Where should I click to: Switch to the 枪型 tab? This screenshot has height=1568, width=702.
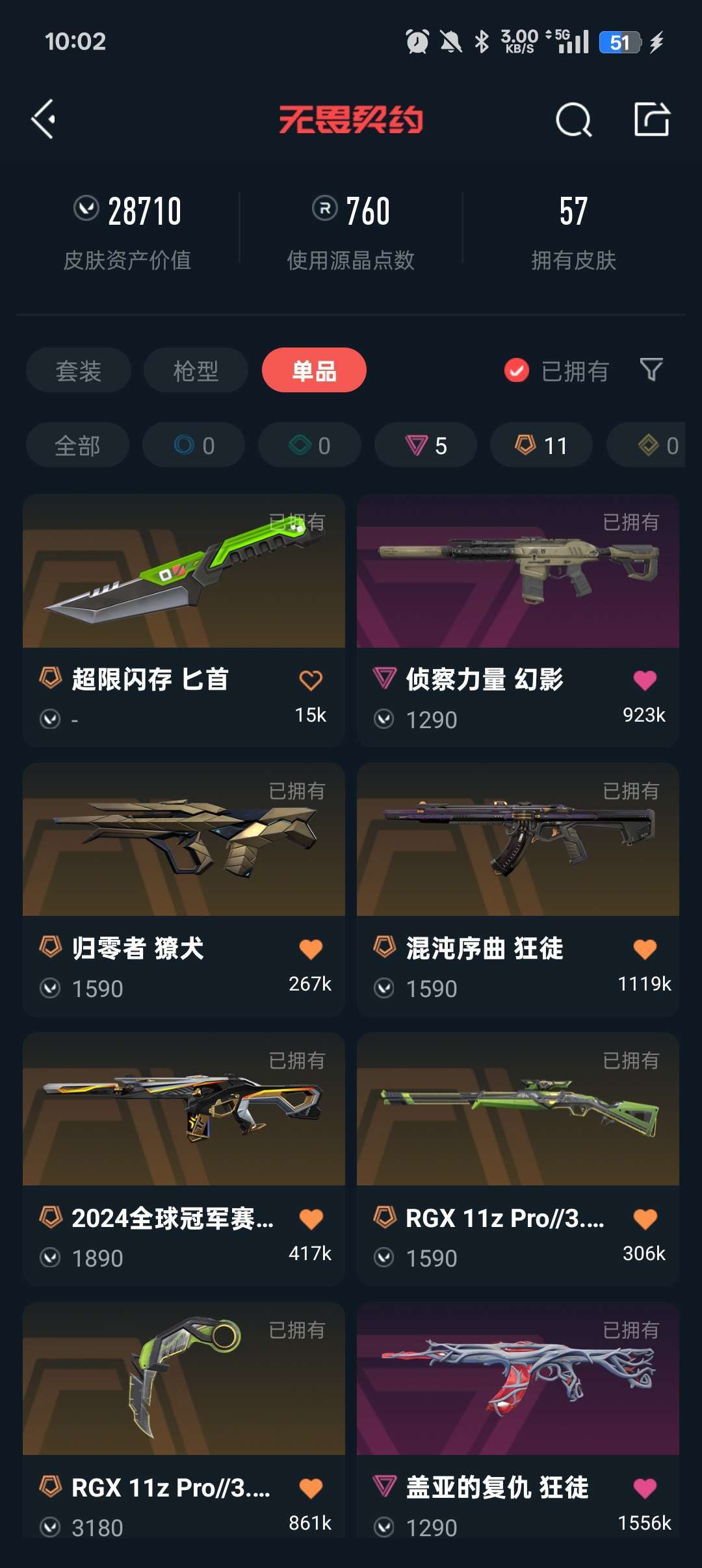click(x=196, y=370)
